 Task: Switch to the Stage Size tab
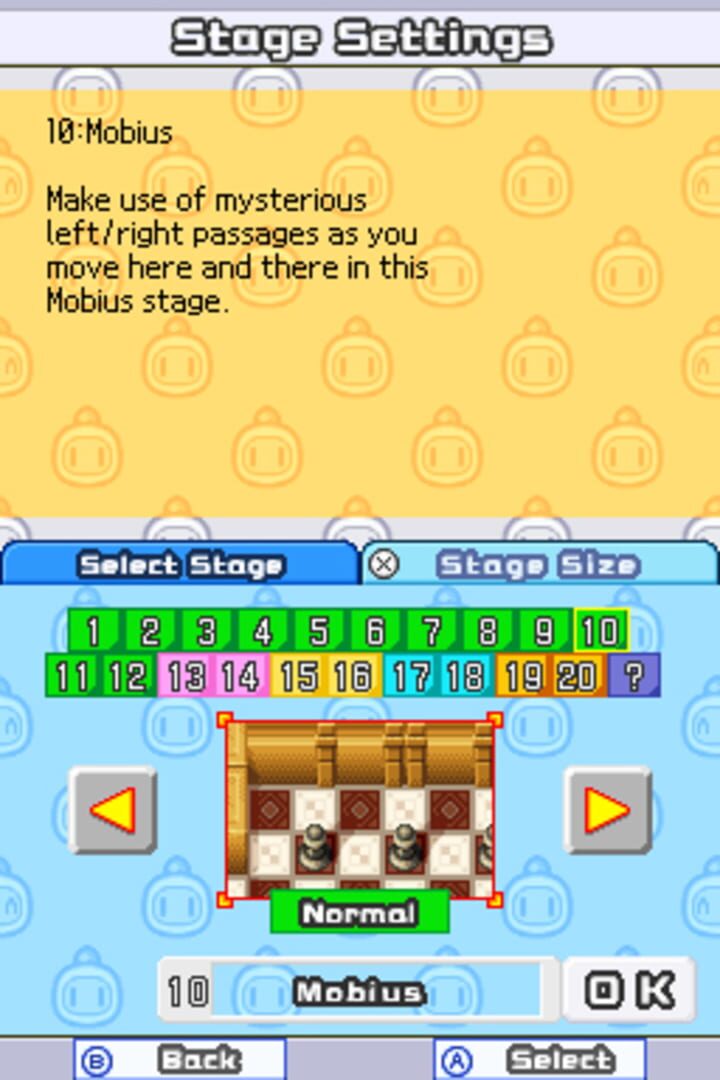tap(538, 565)
